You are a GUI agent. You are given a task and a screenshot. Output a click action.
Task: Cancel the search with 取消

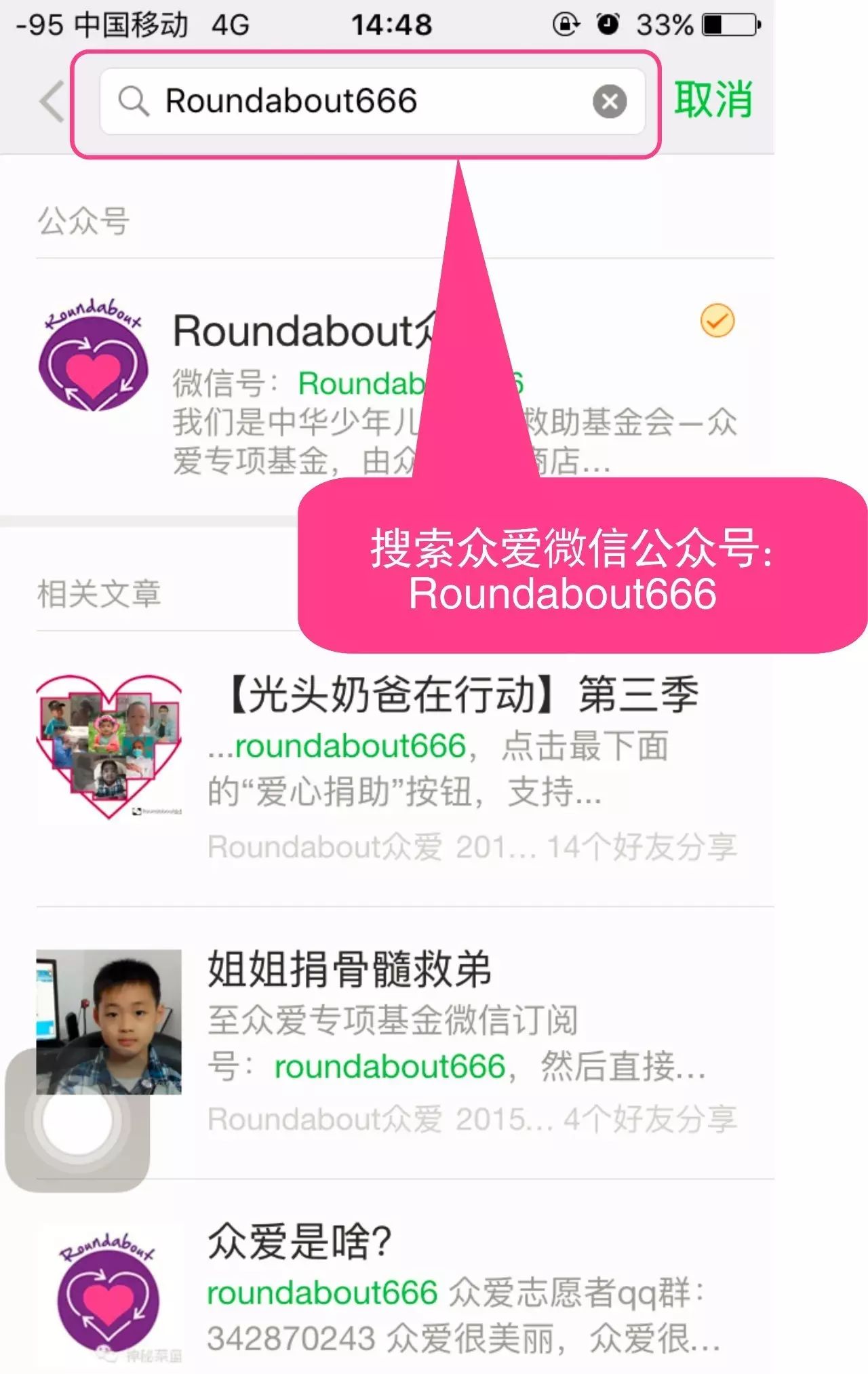point(713,100)
